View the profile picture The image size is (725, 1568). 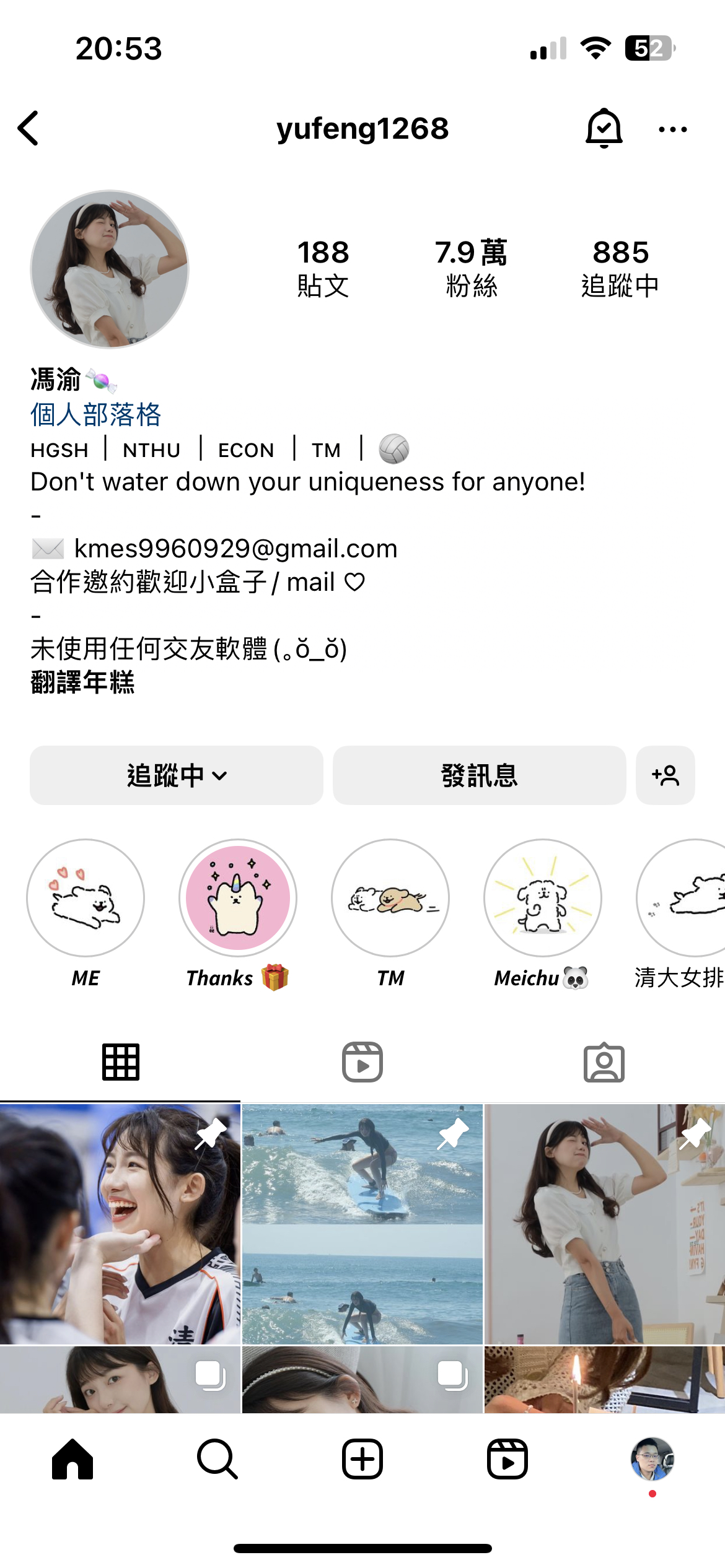110,269
